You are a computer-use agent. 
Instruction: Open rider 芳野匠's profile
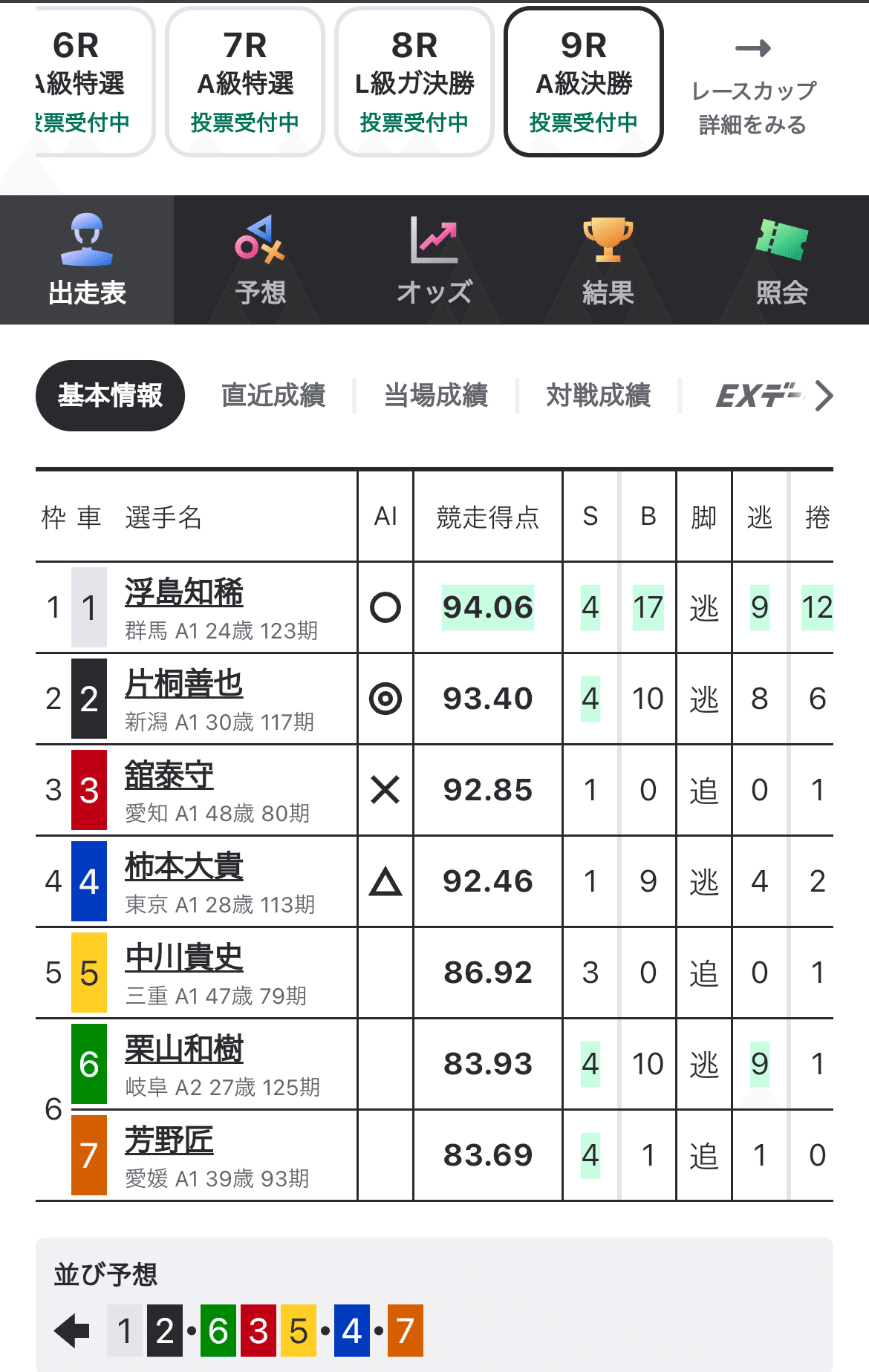point(169,1140)
